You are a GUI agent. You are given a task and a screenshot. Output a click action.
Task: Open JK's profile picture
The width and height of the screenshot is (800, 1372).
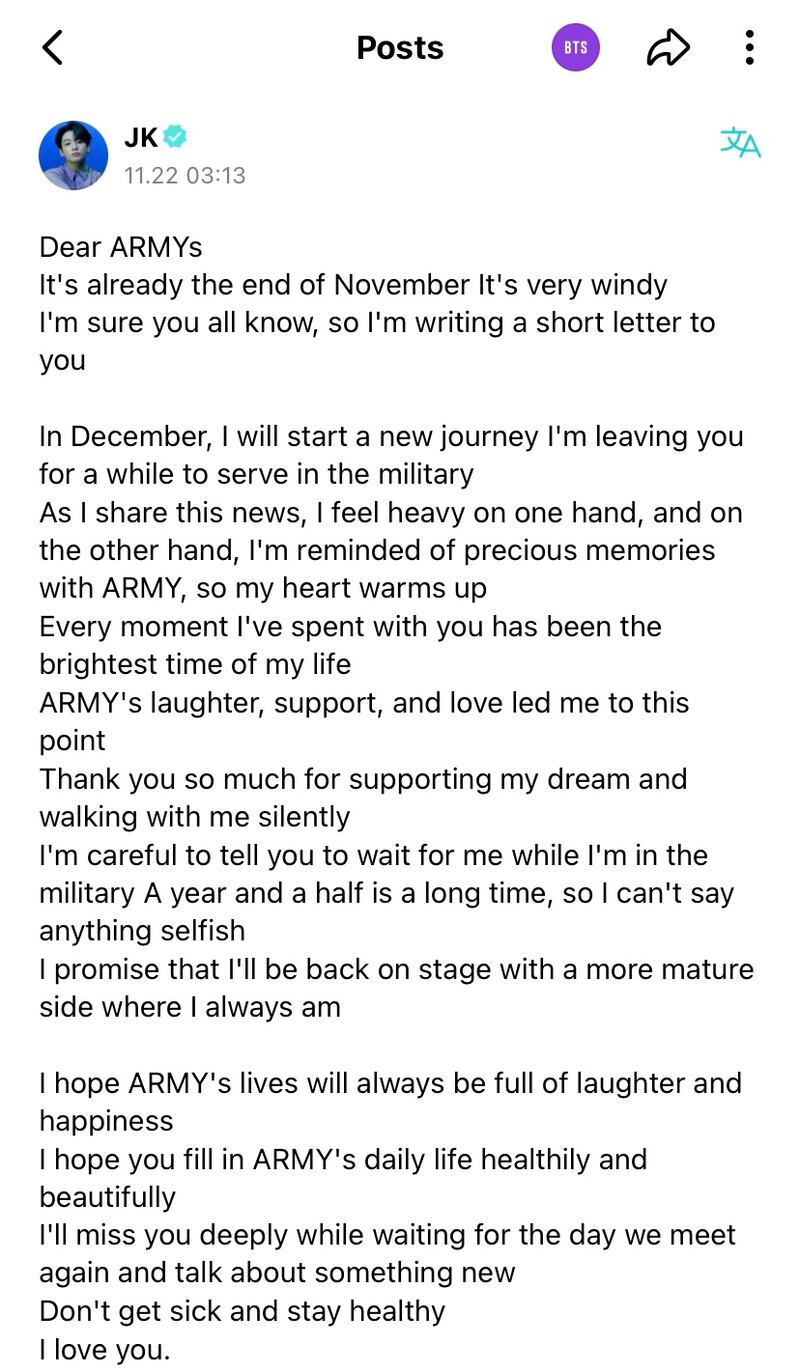tap(73, 156)
